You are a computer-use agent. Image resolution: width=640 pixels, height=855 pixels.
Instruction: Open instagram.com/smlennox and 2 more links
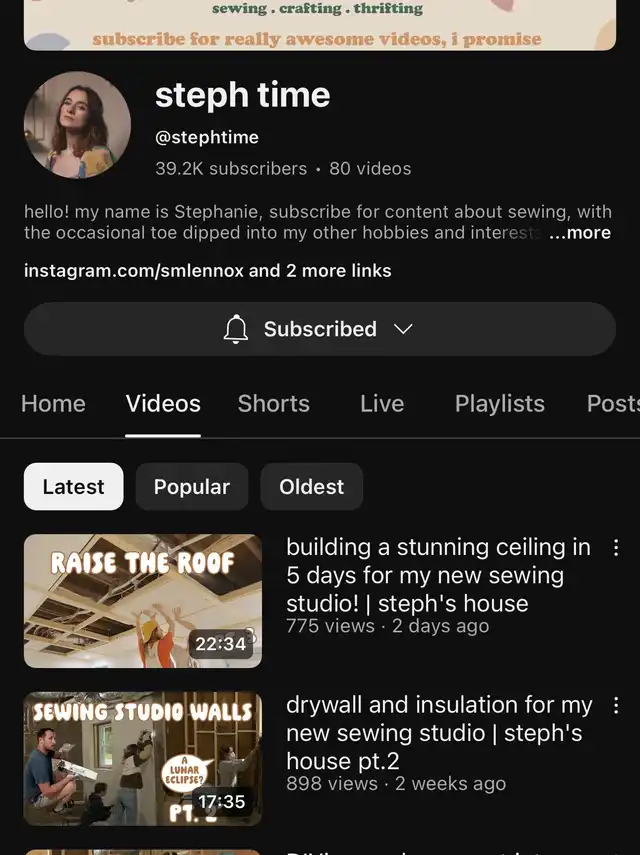(x=207, y=271)
